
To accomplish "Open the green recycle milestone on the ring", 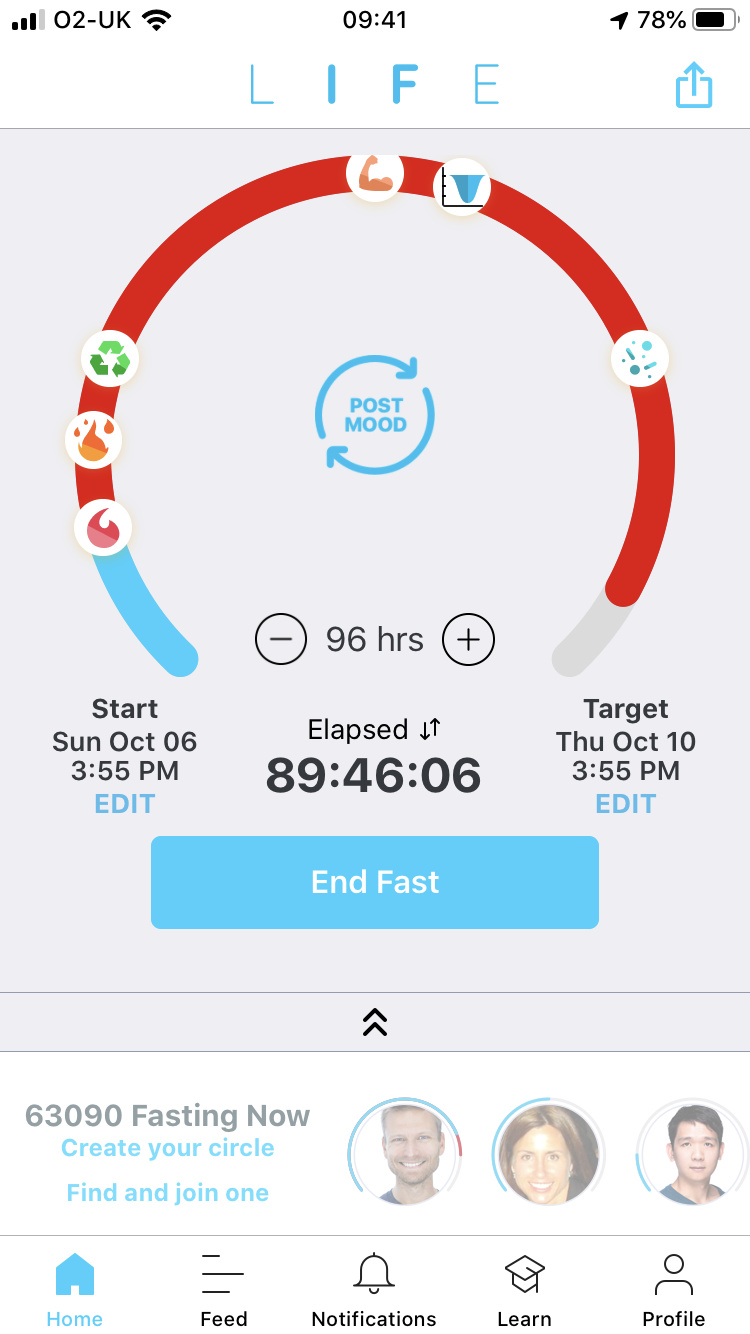I will coord(110,359).
